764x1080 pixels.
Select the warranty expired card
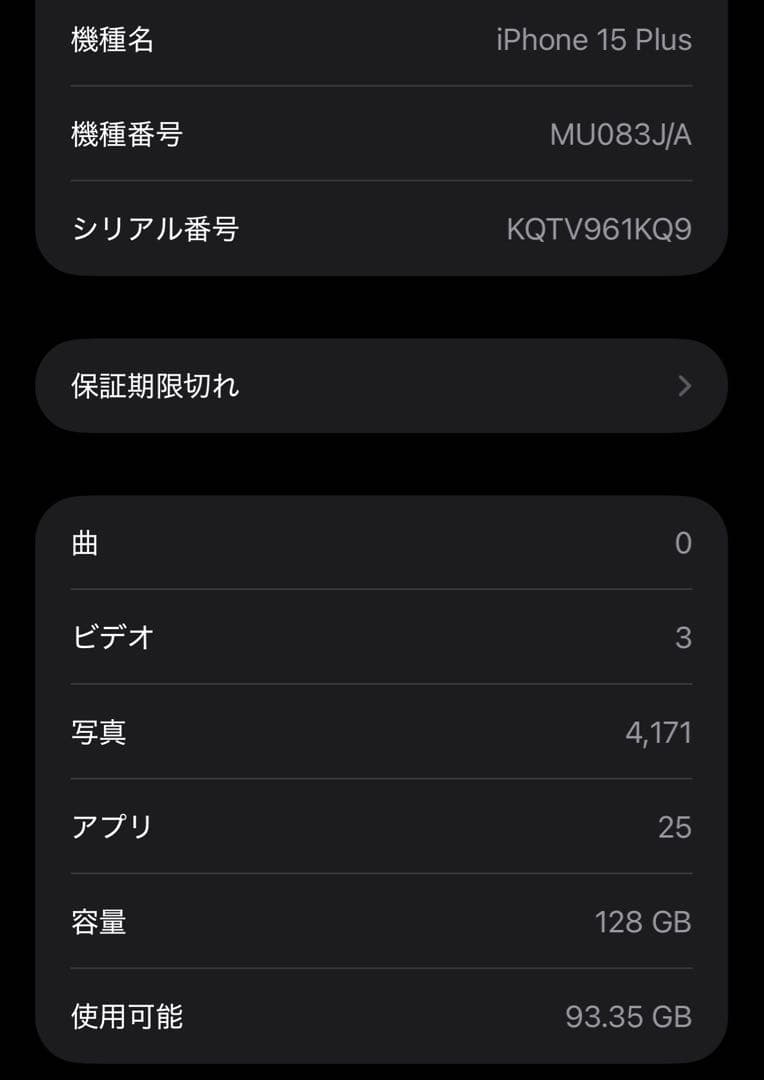380,385
